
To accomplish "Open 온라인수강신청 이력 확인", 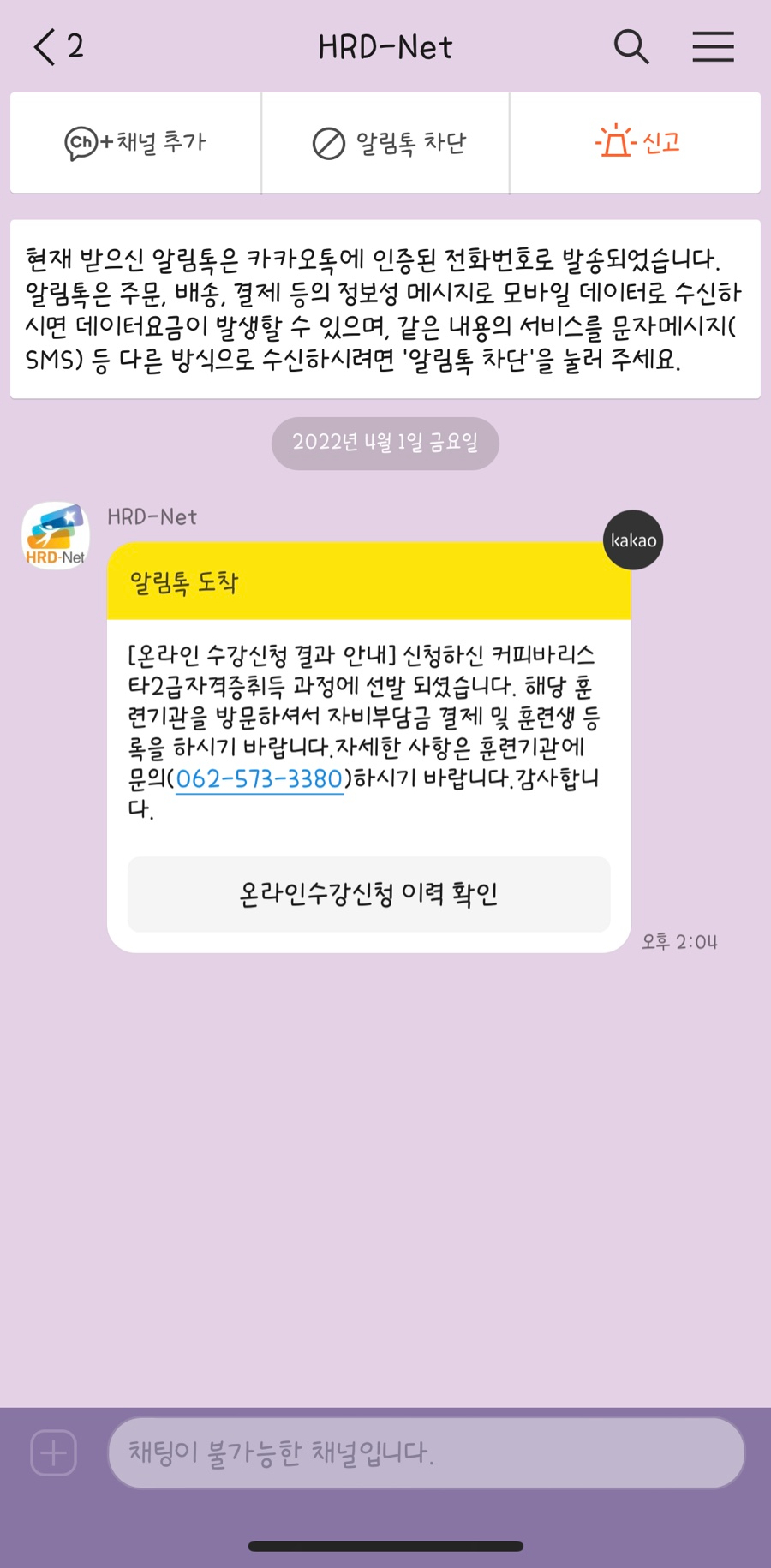I will 368,894.
